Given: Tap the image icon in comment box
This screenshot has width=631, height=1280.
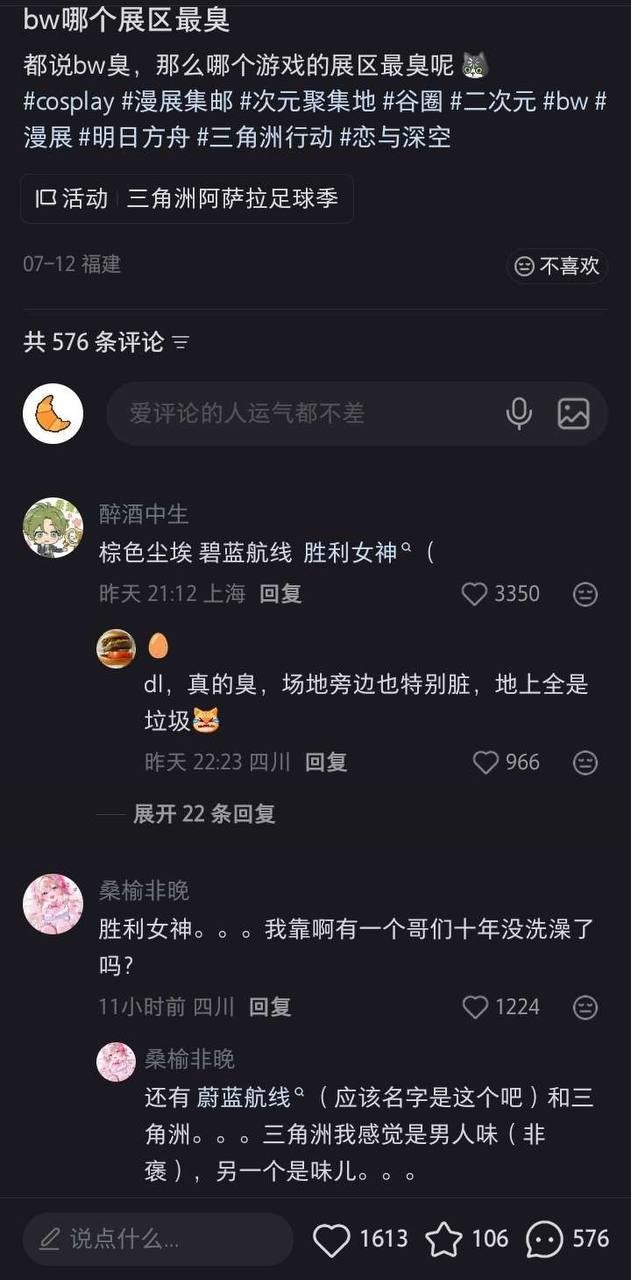Looking at the screenshot, I should click(573, 413).
